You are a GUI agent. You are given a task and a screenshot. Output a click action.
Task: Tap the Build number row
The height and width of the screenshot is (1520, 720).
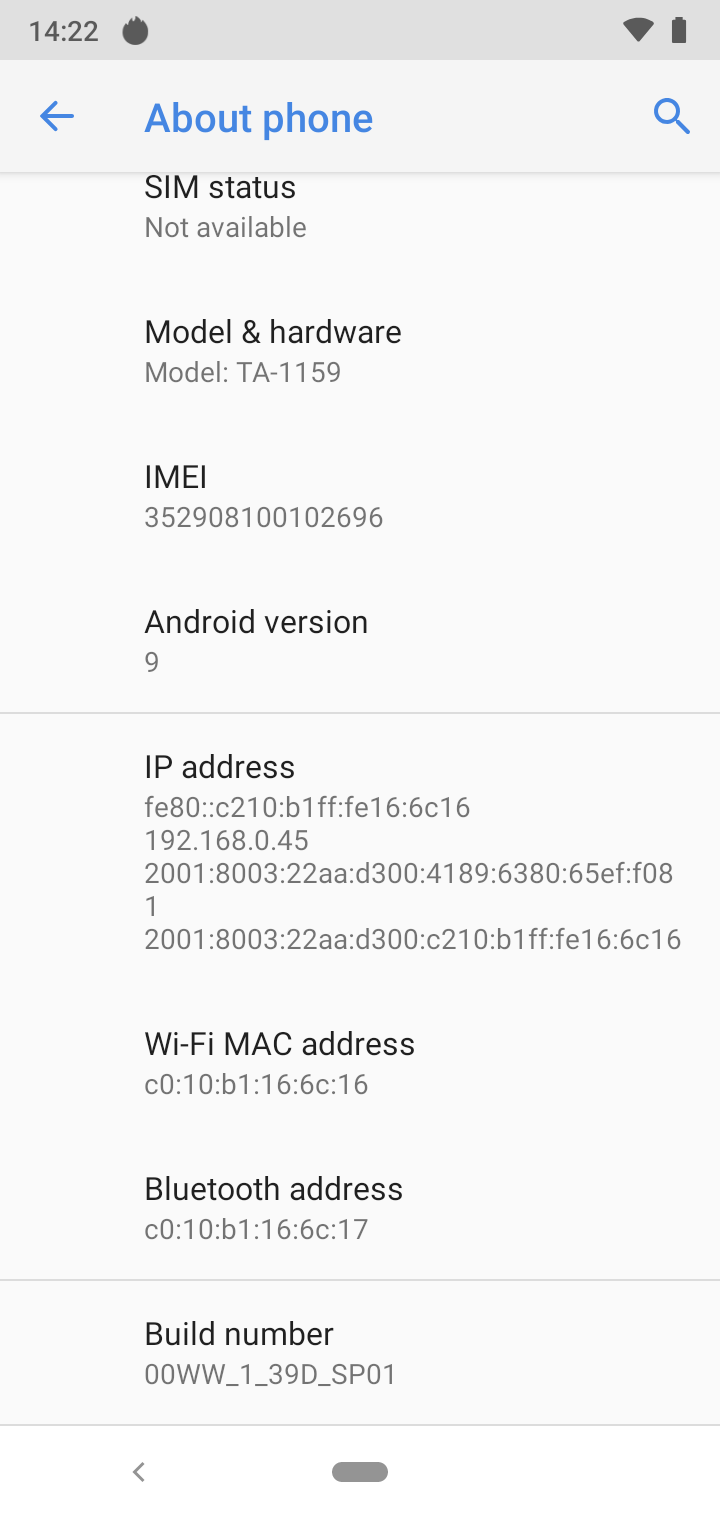[x=360, y=1353]
